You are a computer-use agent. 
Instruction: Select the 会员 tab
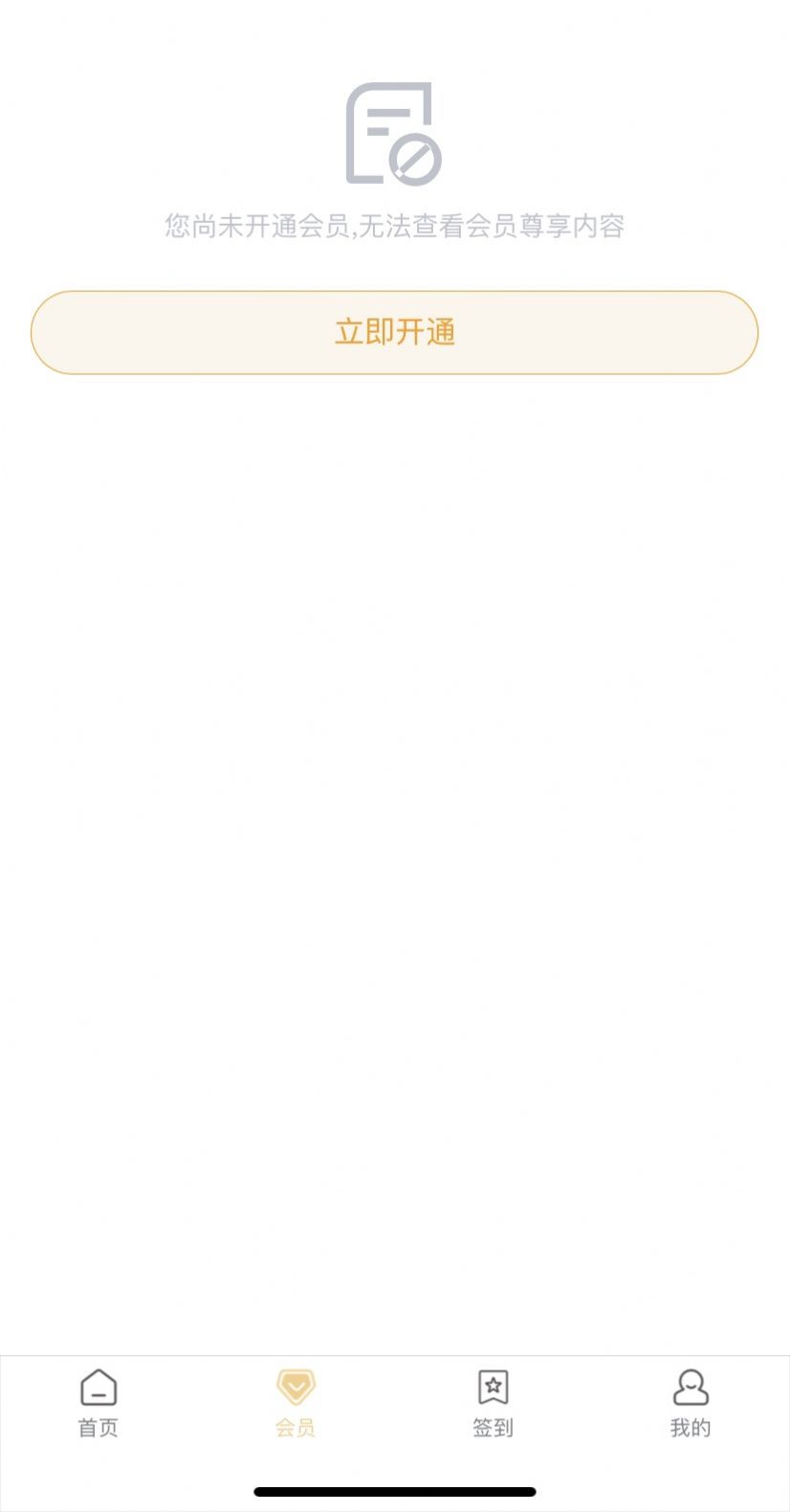click(296, 1403)
